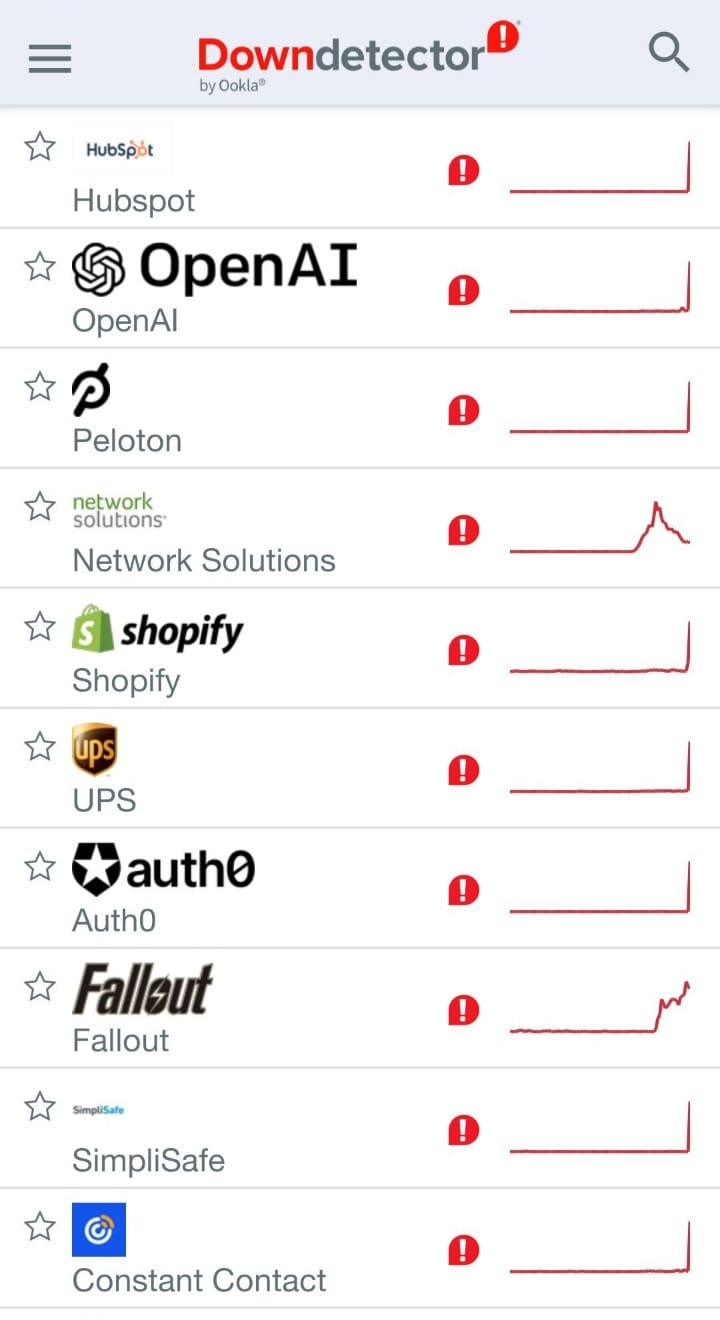Open the Peloton status row

[127, 440]
